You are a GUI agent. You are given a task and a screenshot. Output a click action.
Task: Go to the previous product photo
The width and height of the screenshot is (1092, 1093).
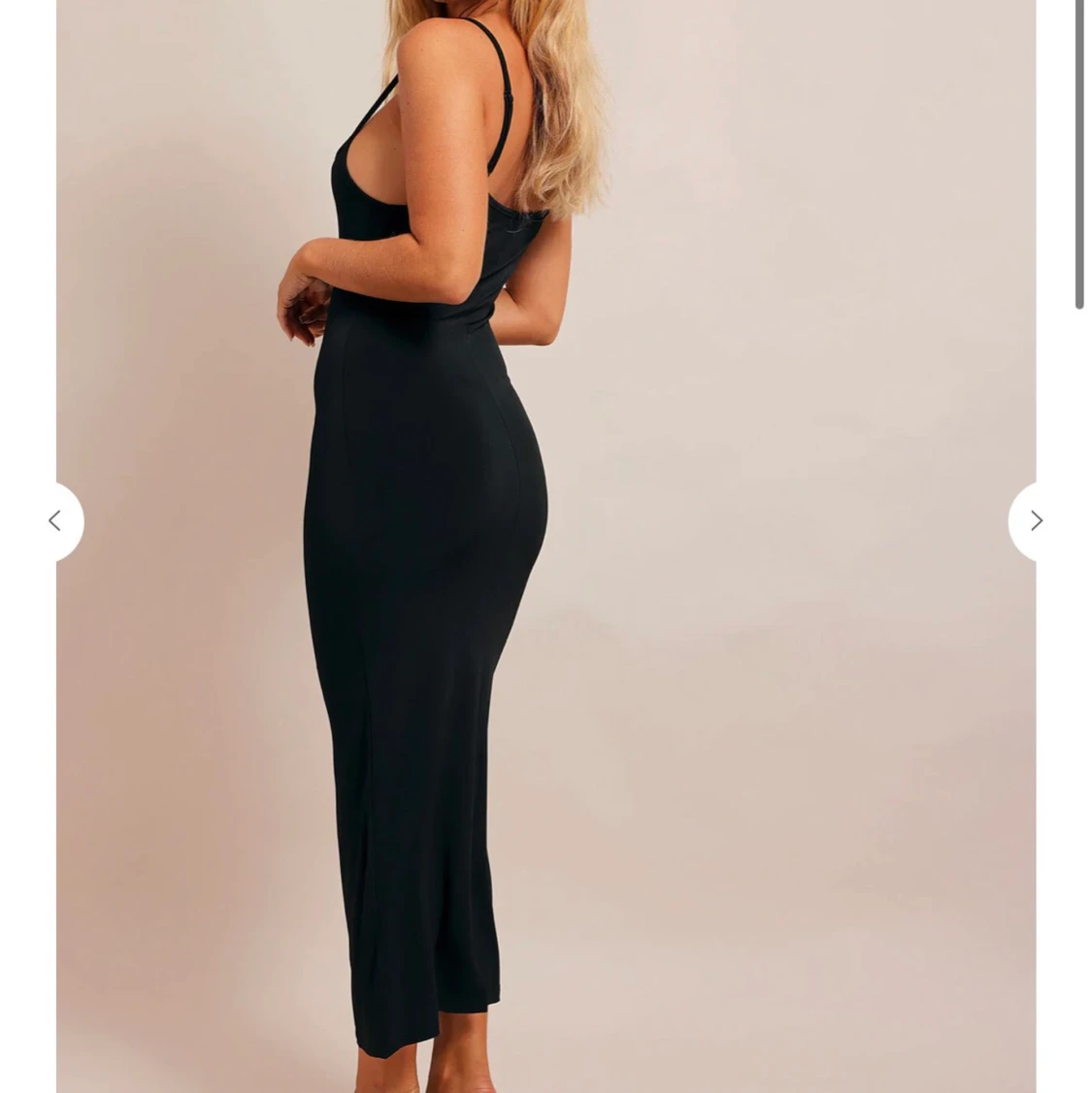click(x=55, y=521)
